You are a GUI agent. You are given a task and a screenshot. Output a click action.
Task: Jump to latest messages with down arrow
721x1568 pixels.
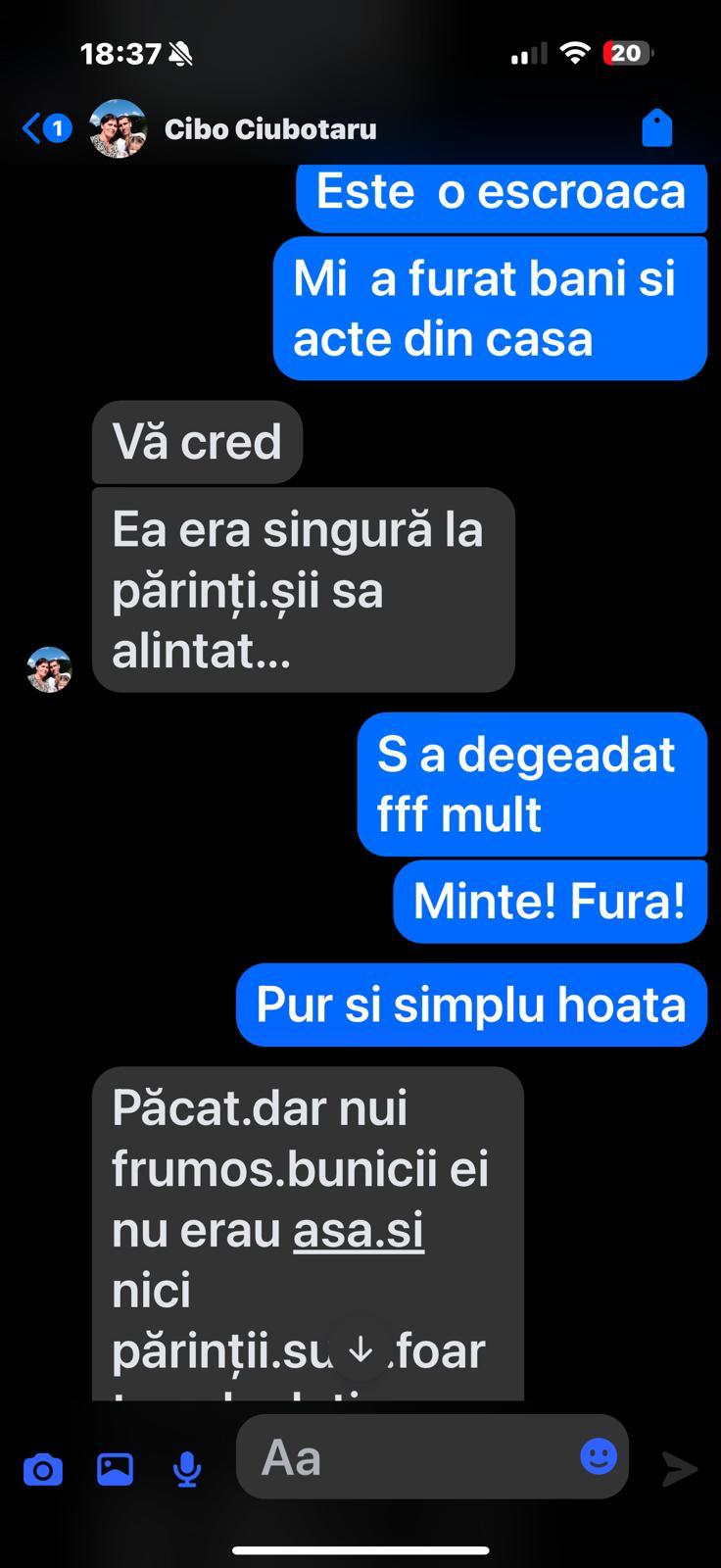(x=360, y=1350)
